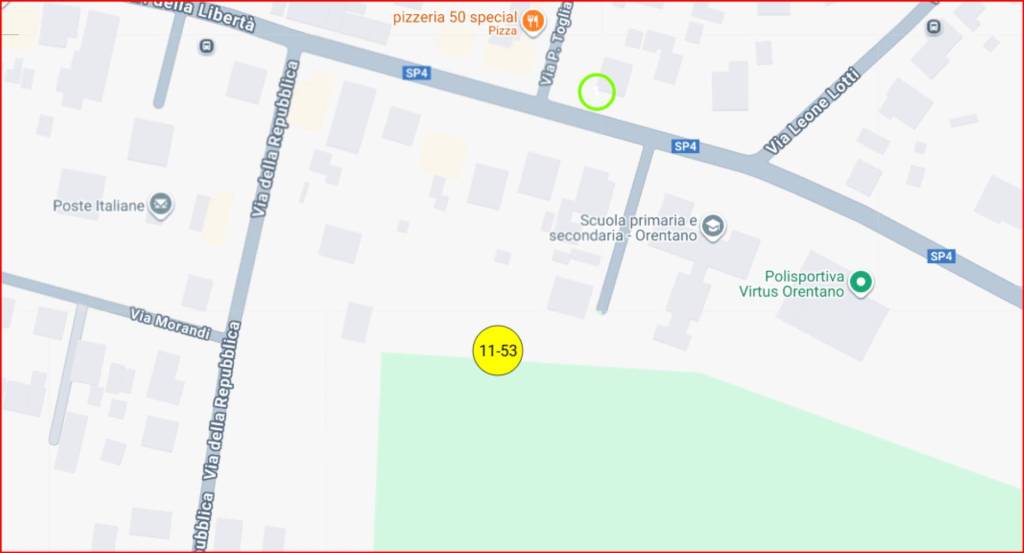Open the yellow 11-53 marker
Viewport: 1024px width, 553px height.
497,351
